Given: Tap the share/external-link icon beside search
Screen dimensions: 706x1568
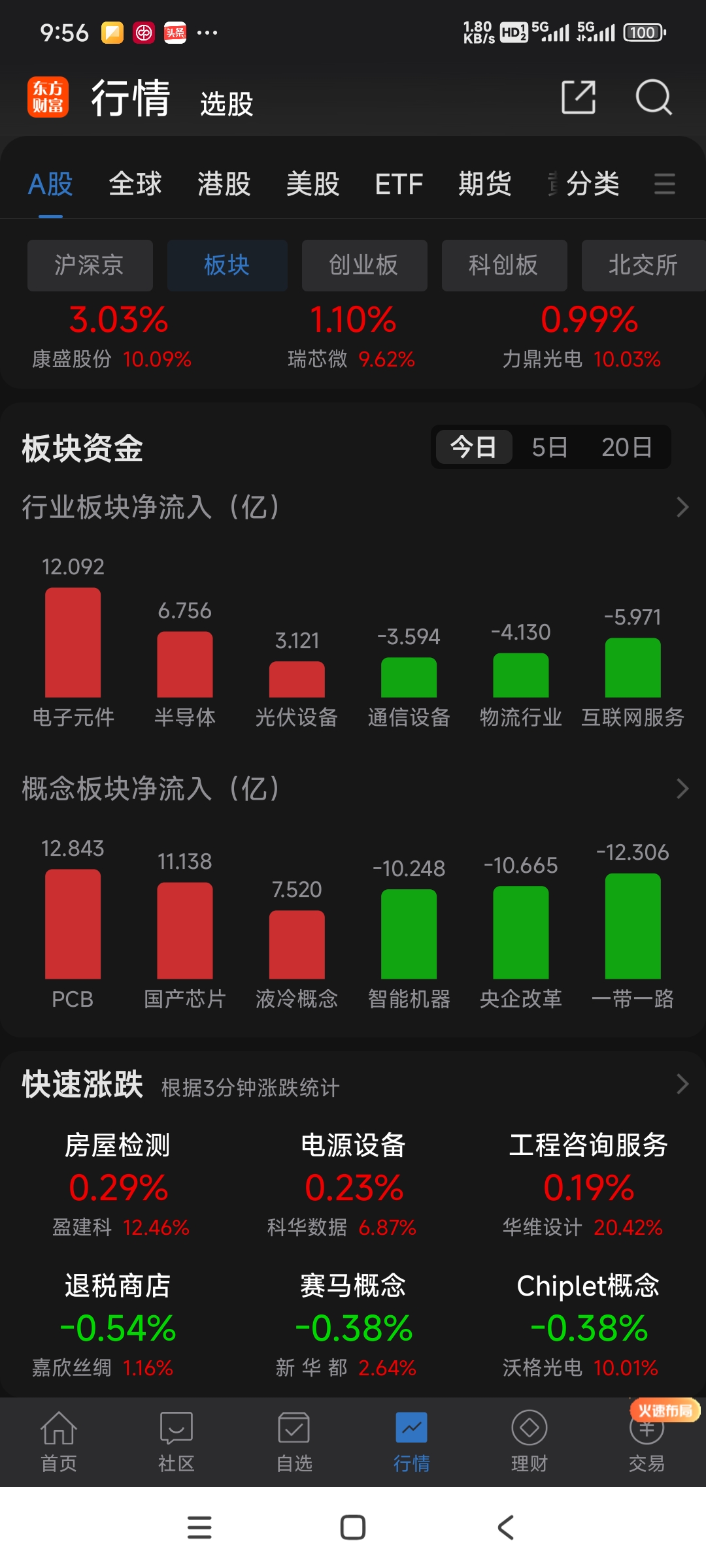Looking at the screenshot, I should pyautogui.click(x=579, y=98).
